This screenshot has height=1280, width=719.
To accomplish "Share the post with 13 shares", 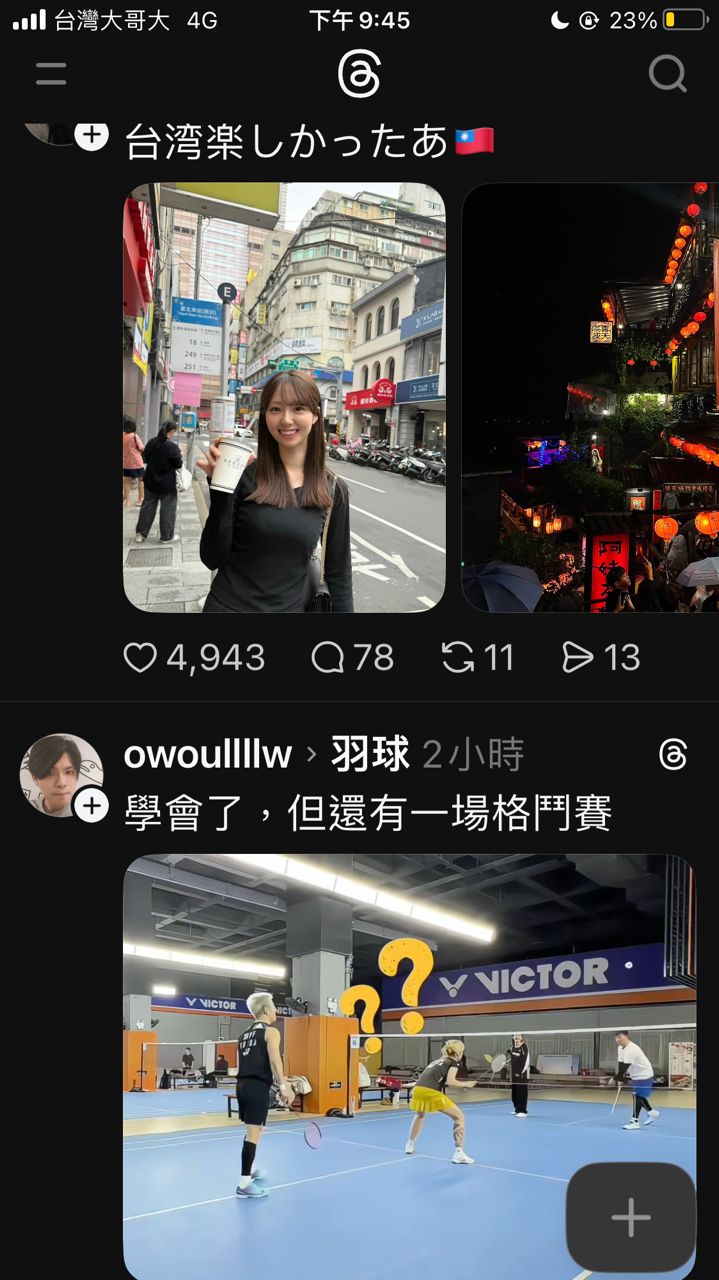I will coord(578,657).
